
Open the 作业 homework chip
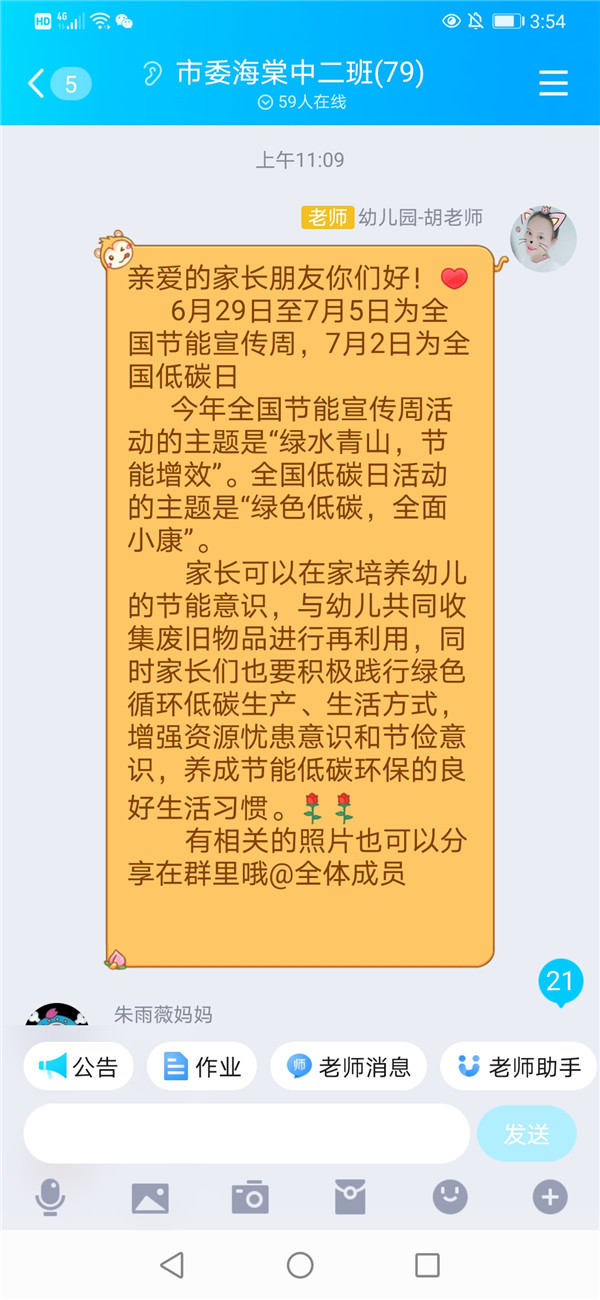click(x=202, y=1066)
